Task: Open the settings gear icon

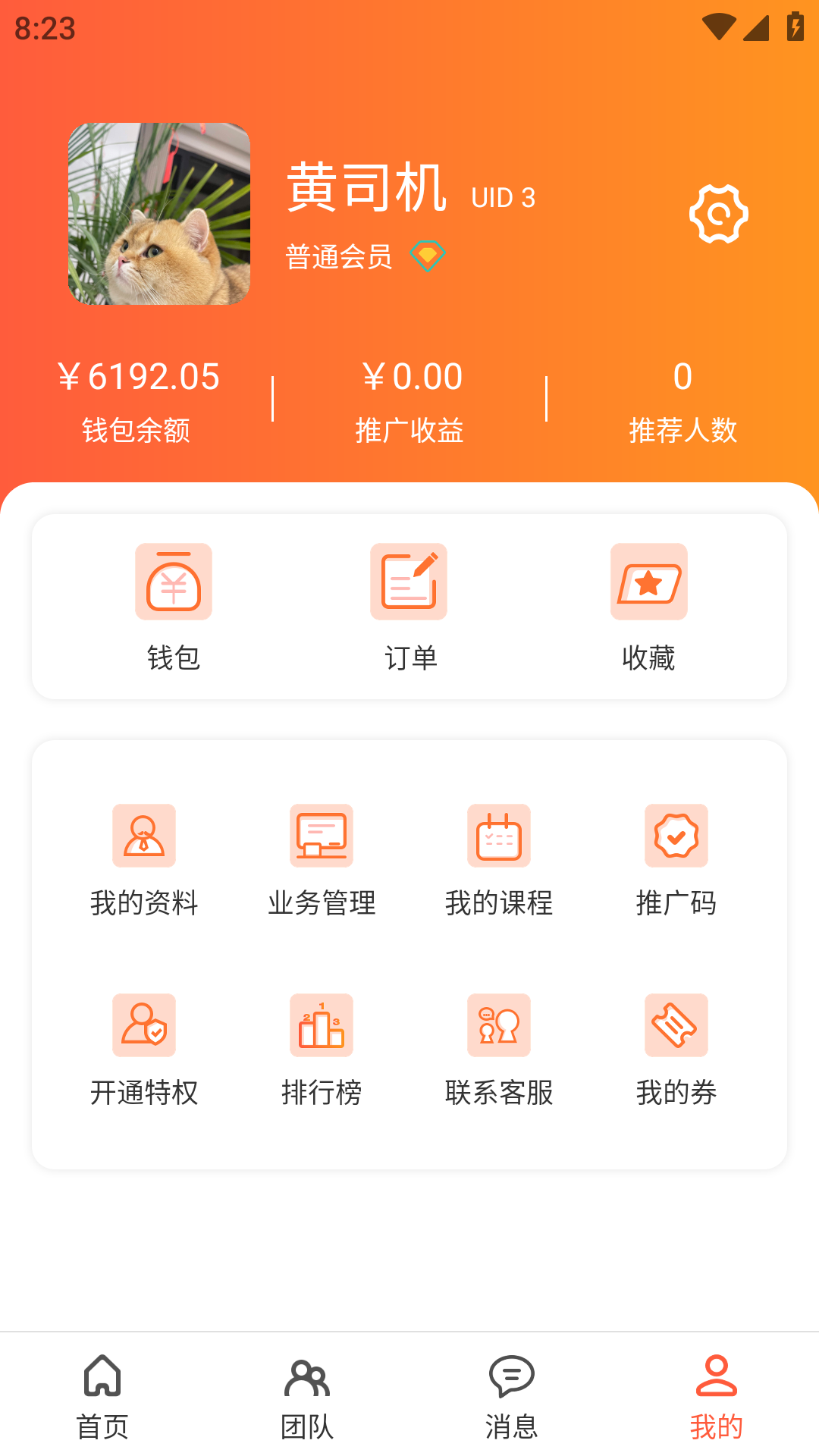Action: point(718,214)
